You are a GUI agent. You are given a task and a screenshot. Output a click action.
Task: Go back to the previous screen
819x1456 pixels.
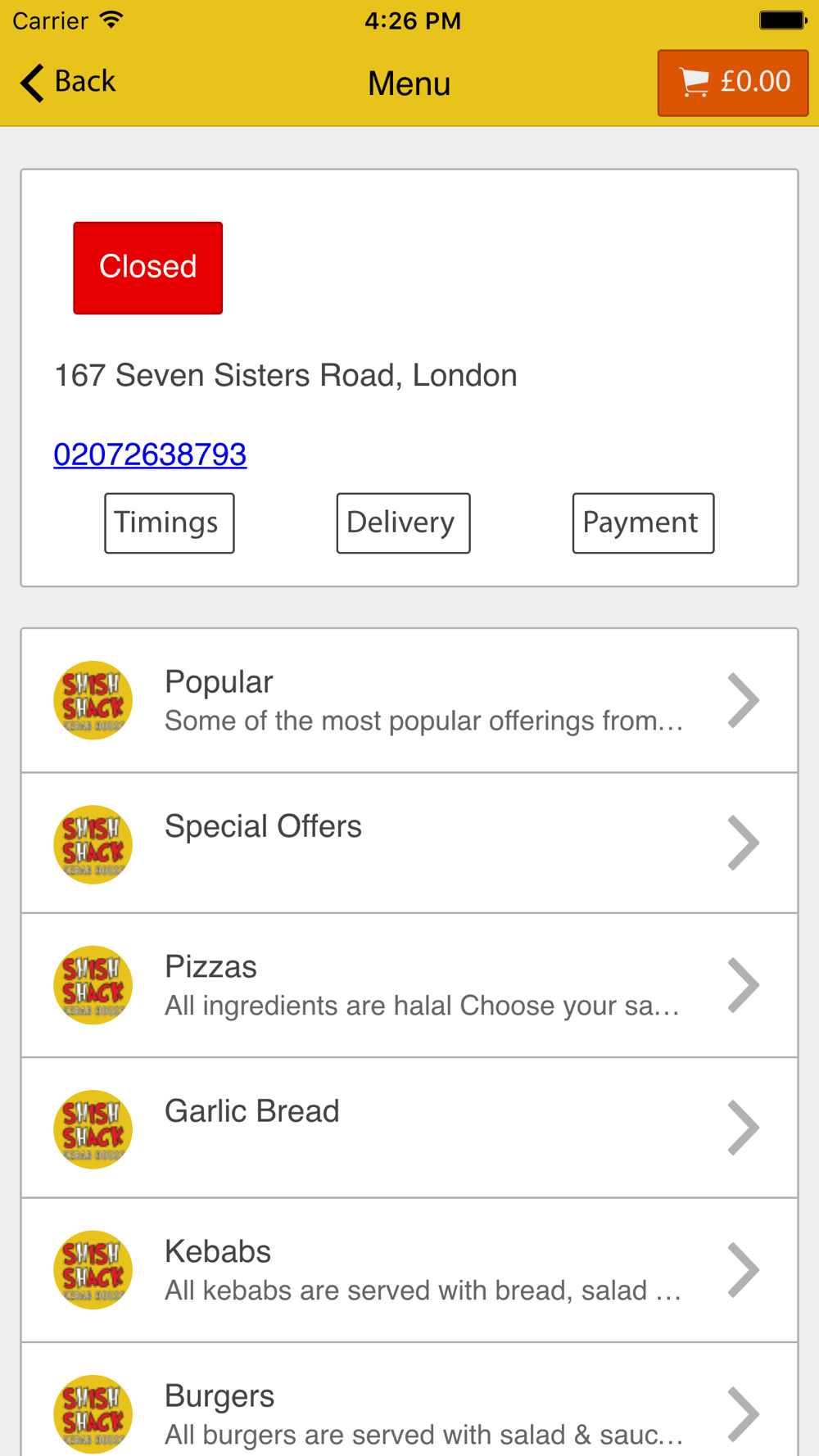[x=68, y=82]
